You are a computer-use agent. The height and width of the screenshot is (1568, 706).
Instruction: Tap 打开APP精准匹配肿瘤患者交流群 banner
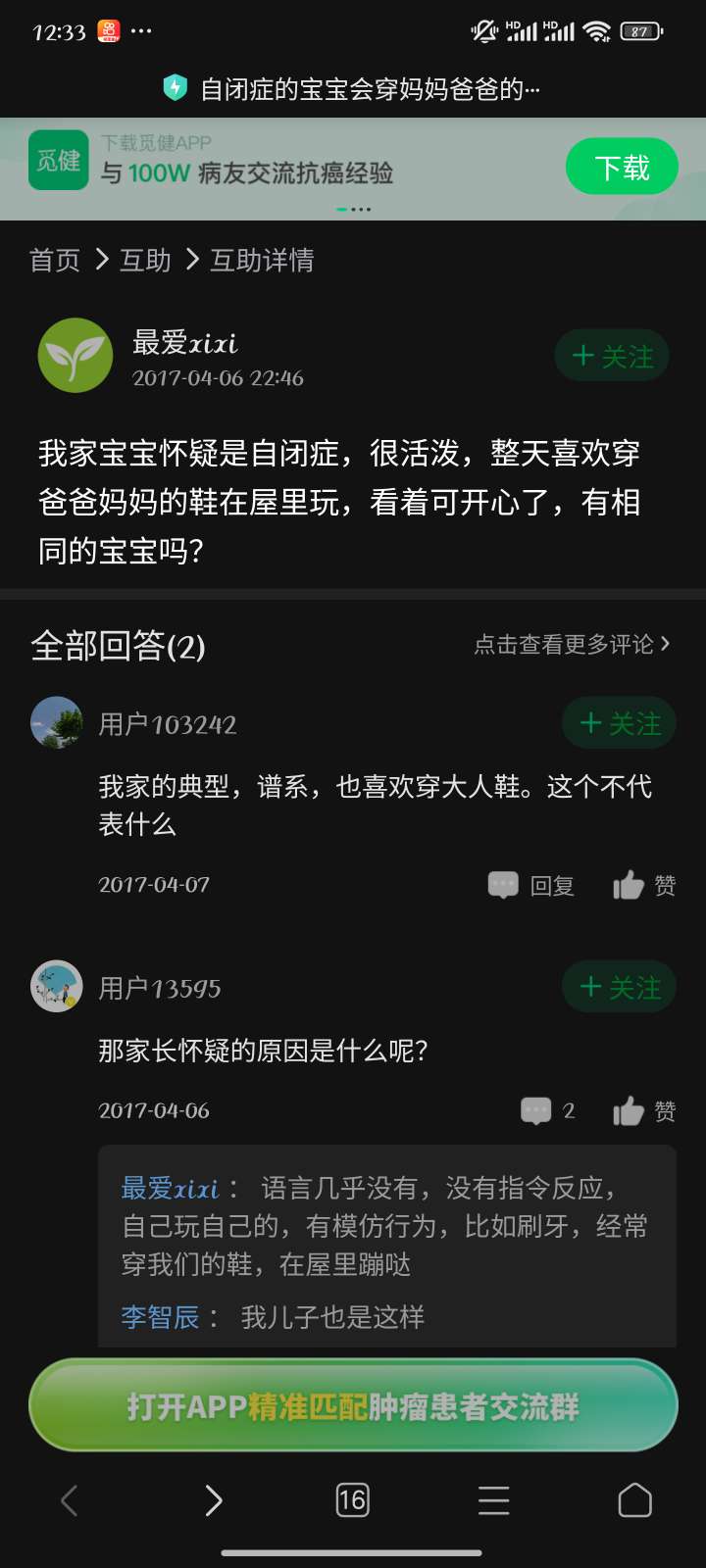(353, 1406)
